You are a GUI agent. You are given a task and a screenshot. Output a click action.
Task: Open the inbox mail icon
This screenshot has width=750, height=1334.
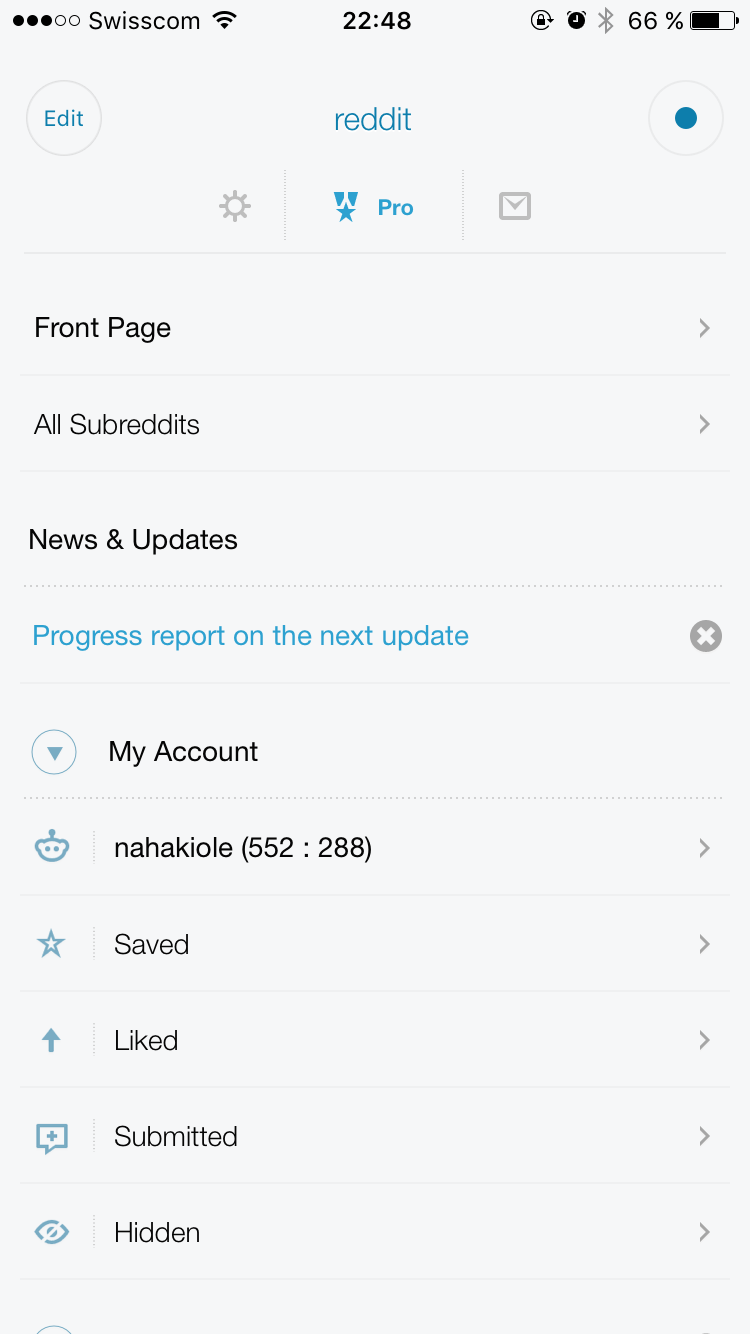coord(514,207)
